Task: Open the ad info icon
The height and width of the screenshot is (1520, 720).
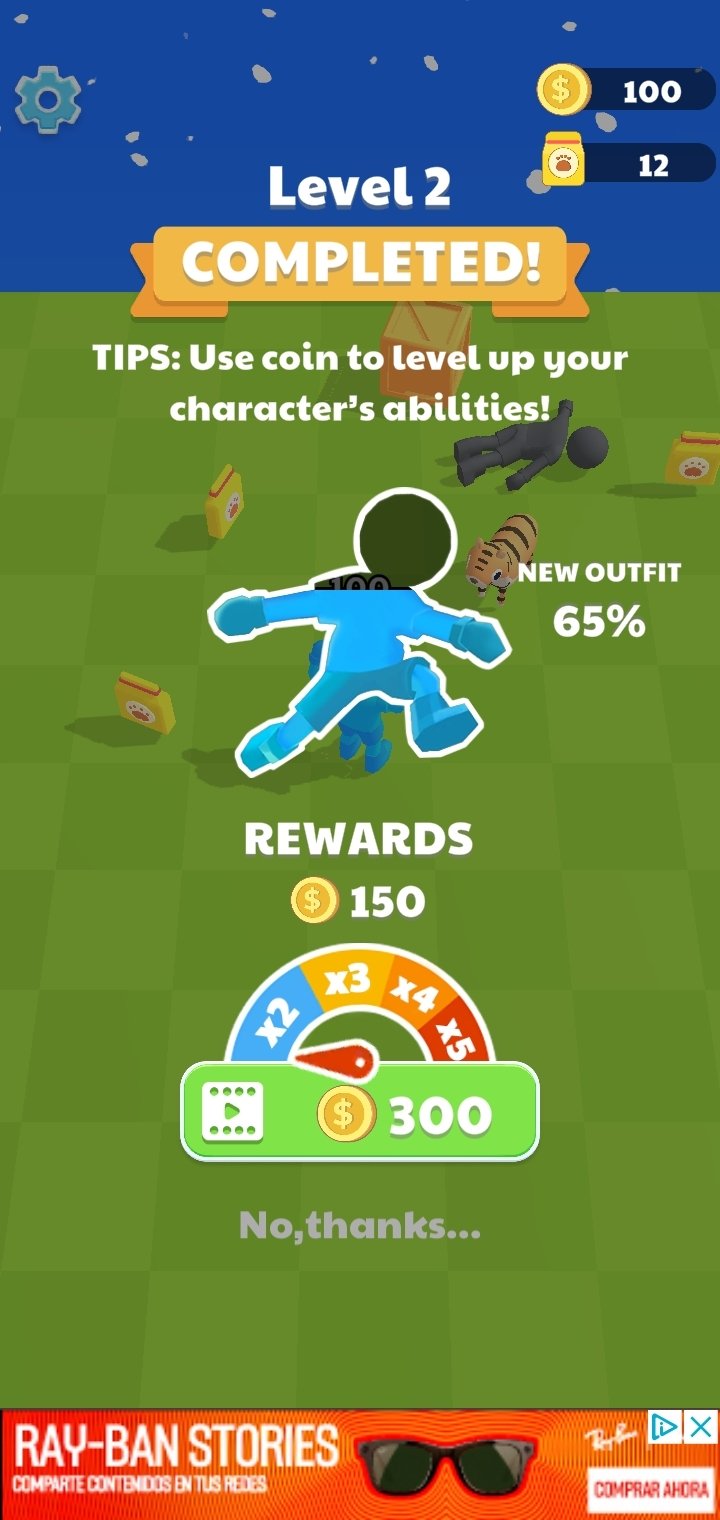Action: (x=667, y=1427)
